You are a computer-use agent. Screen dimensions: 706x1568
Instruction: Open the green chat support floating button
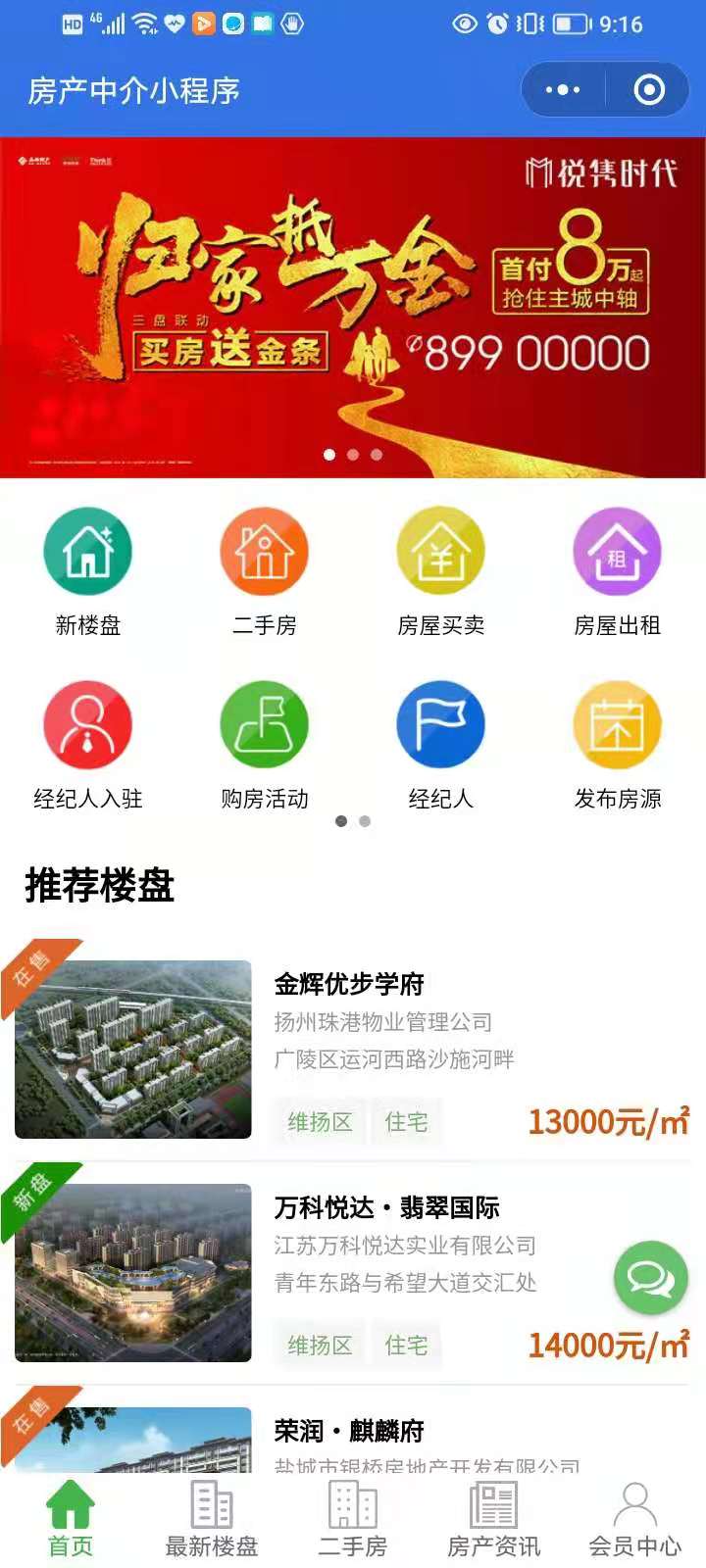(x=650, y=1277)
